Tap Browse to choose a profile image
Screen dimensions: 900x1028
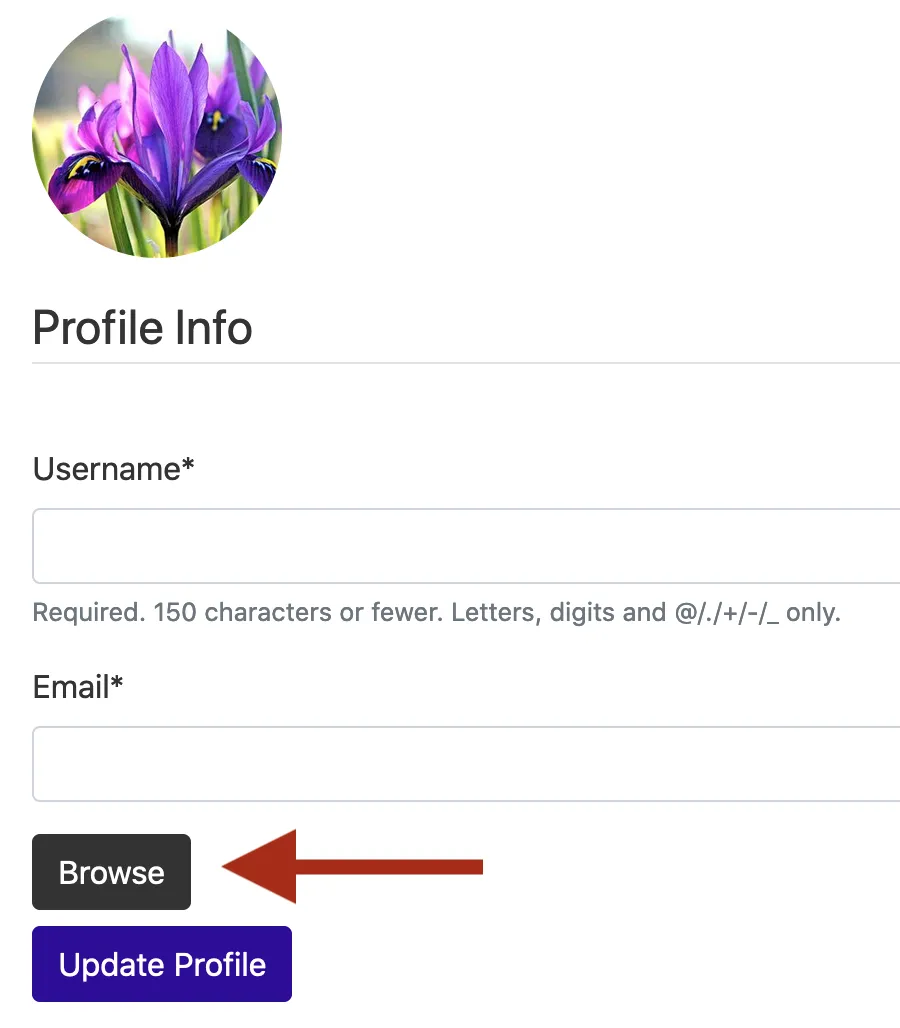[x=111, y=872]
